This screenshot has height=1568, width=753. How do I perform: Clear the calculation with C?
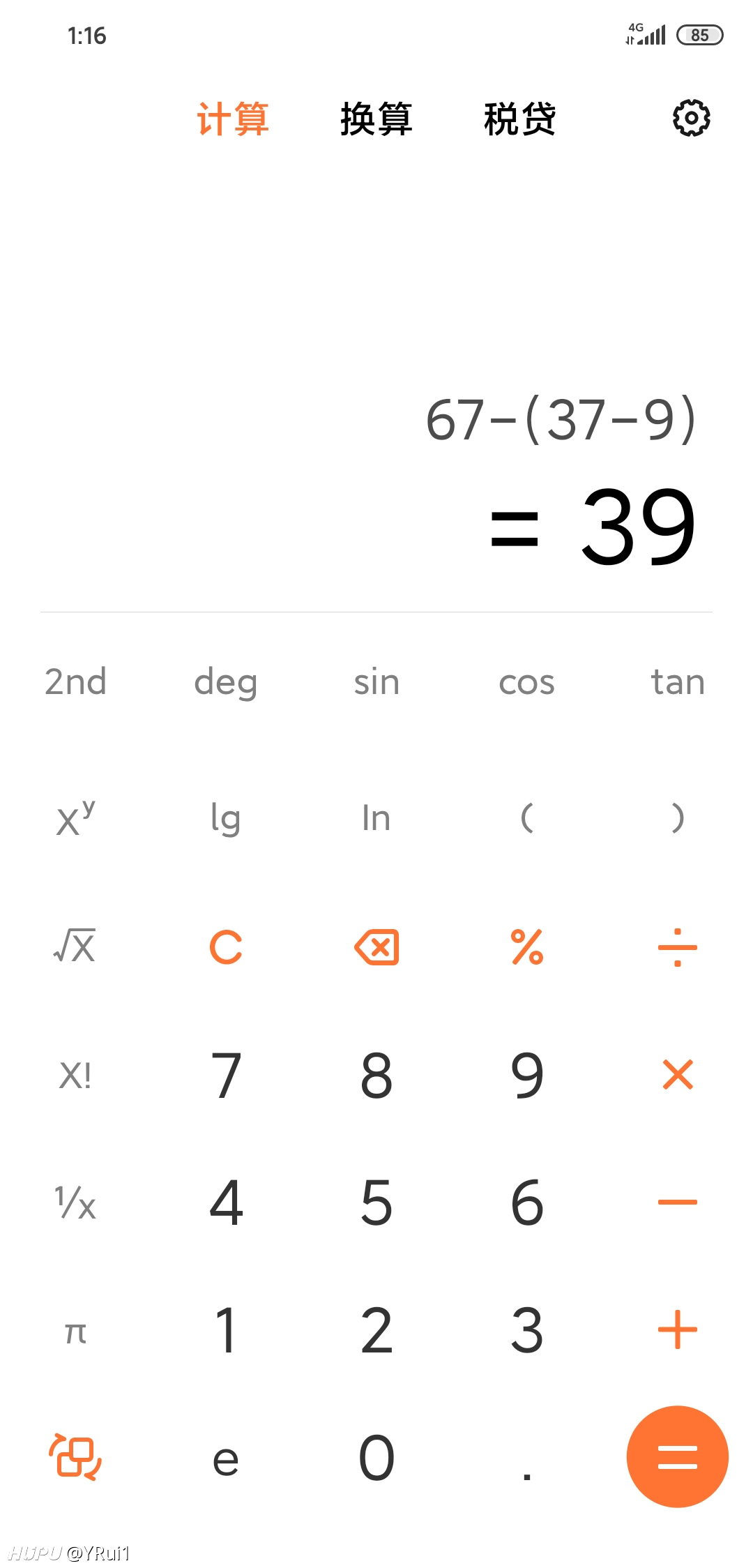point(226,947)
